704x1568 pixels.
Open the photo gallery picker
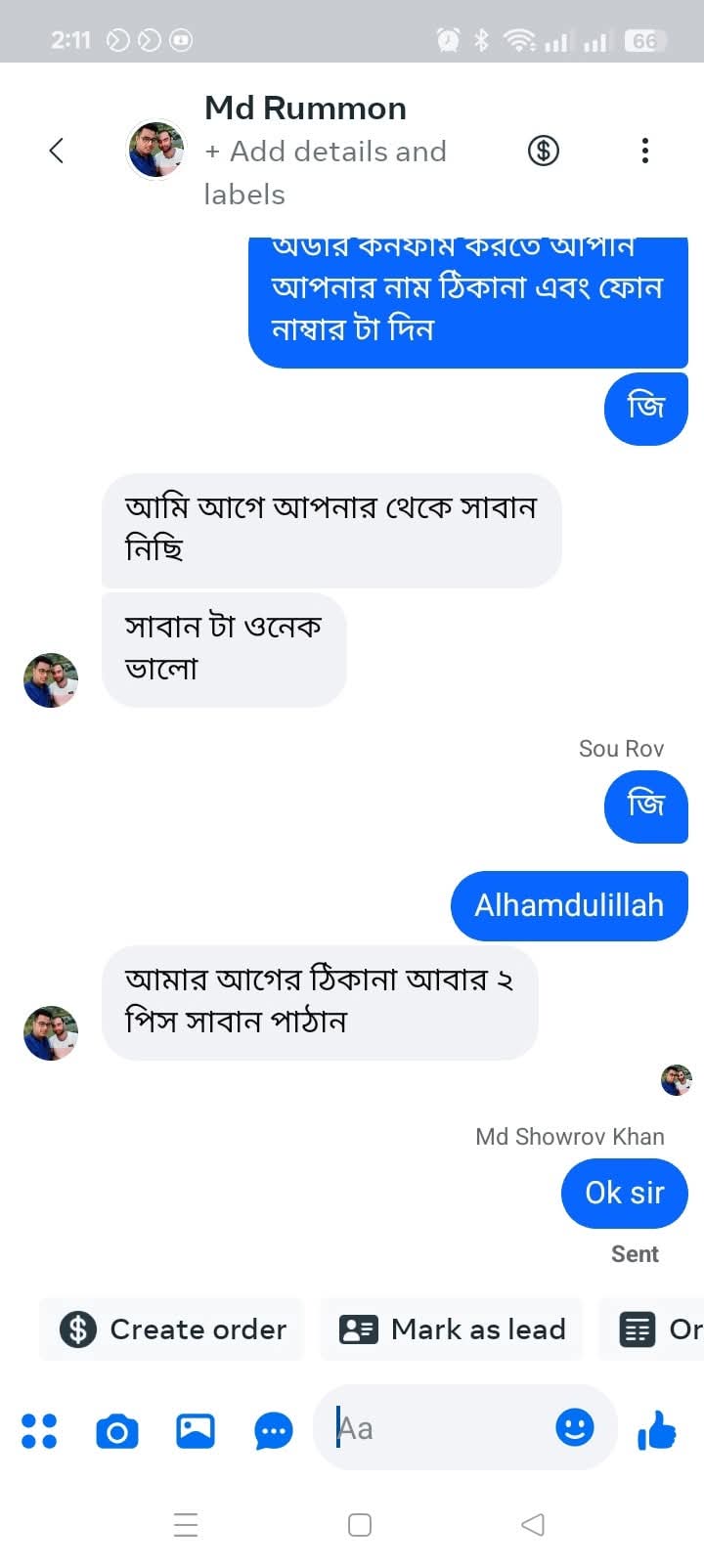click(x=196, y=1431)
